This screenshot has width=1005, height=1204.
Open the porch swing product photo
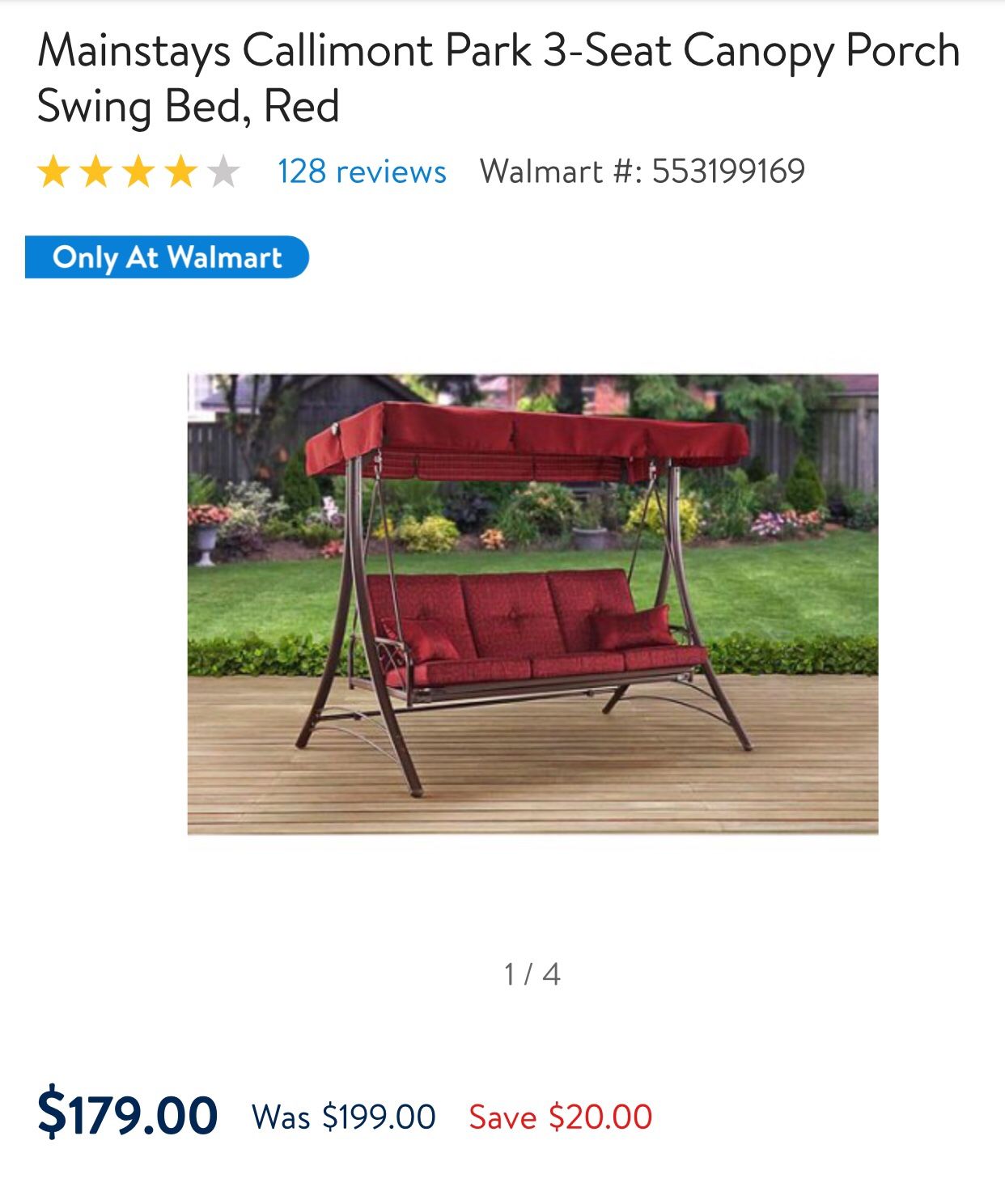tap(532, 604)
